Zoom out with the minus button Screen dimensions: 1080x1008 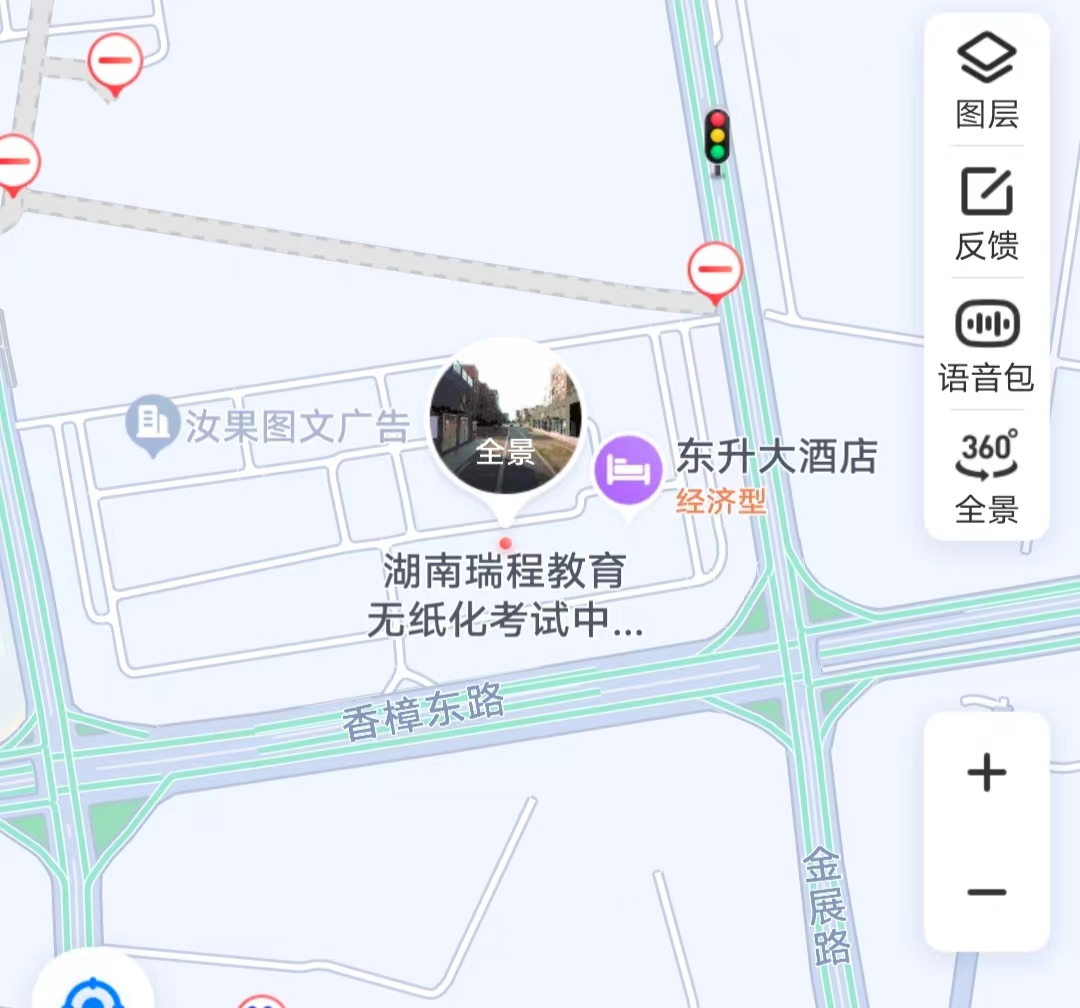[987, 892]
